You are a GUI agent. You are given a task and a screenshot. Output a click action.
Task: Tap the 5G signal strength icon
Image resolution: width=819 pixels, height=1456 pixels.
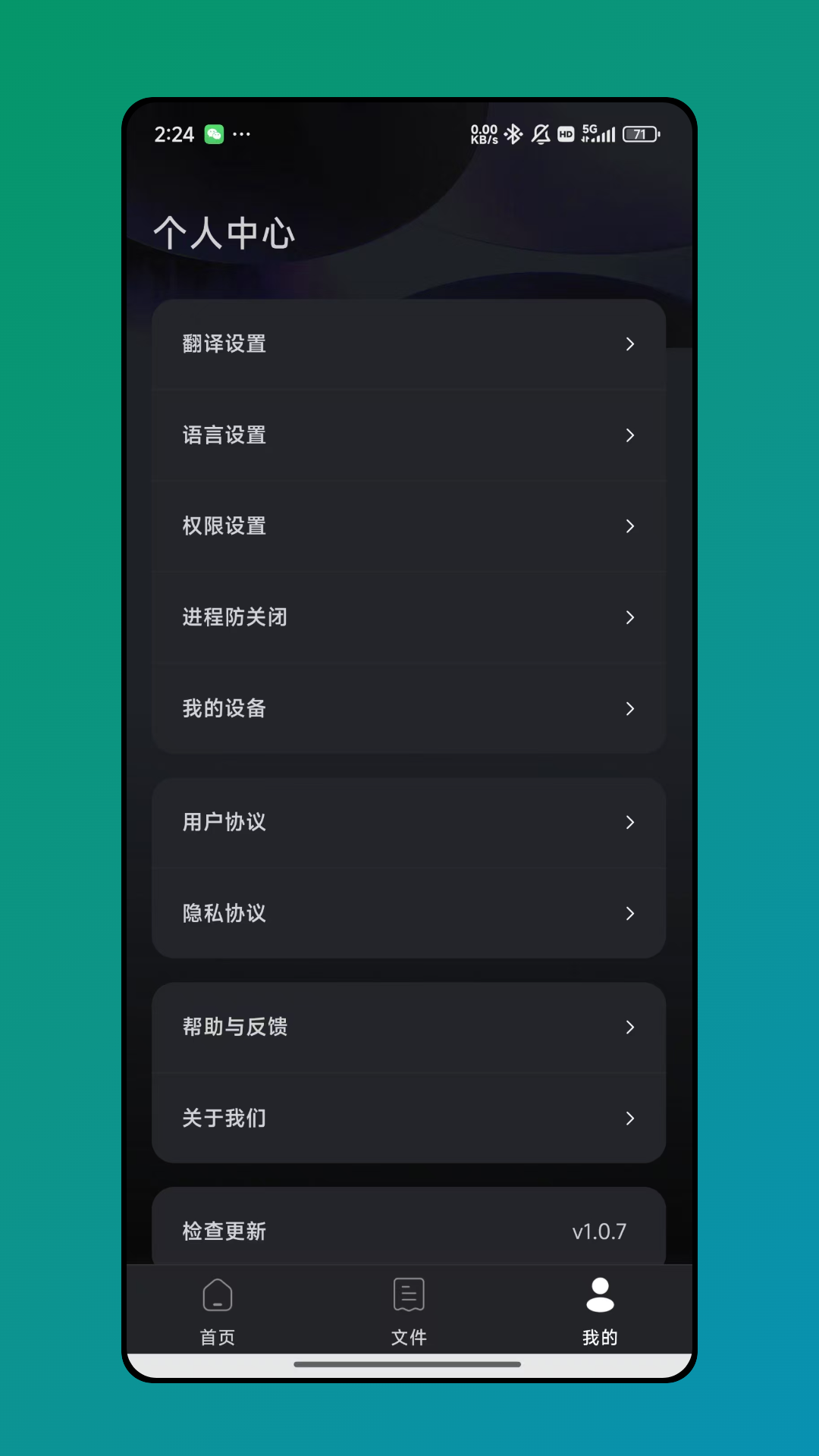click(x=598, y=133)
